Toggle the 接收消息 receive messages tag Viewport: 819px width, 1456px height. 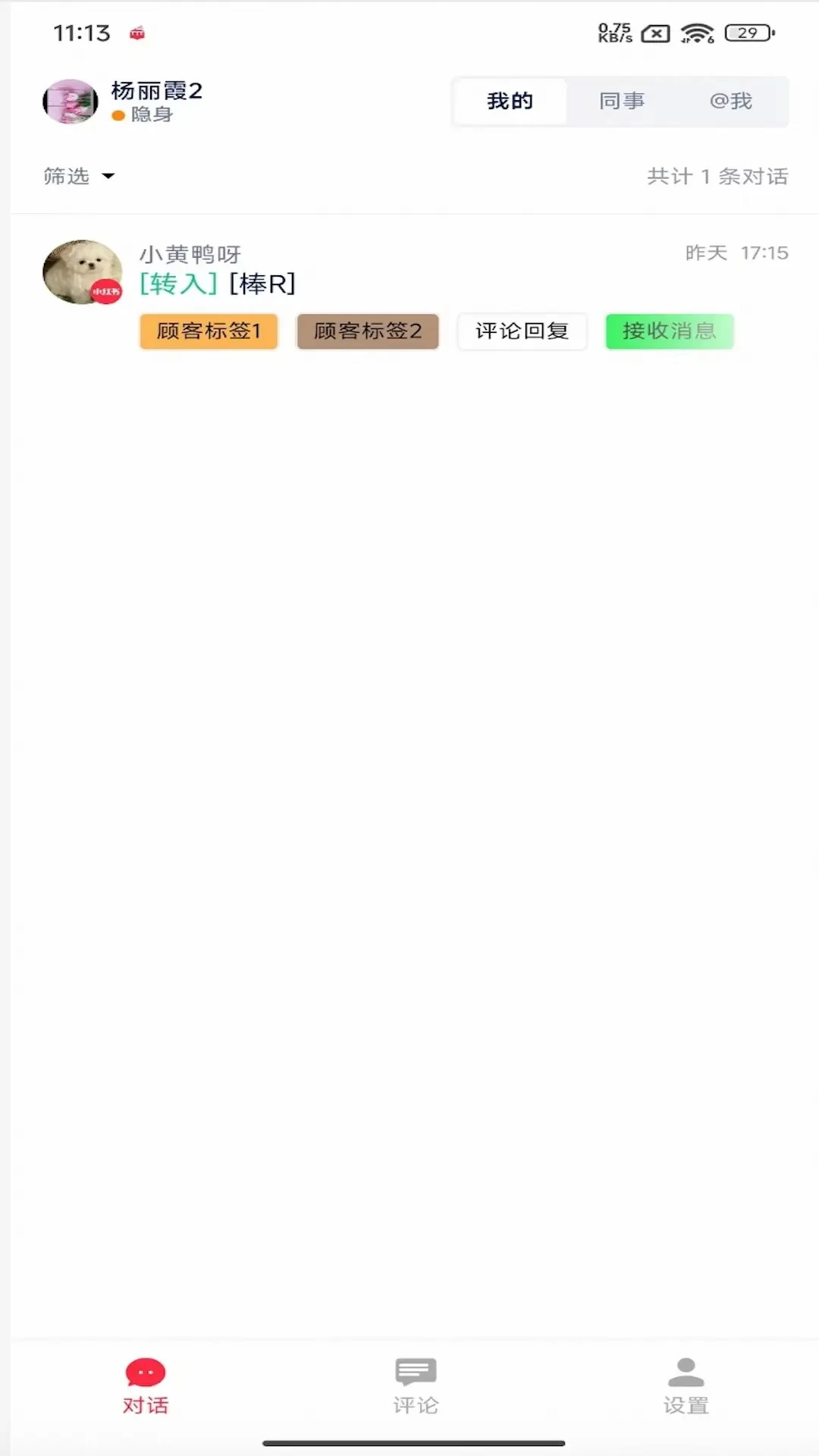pyautogui.click(x=669, y=331)
